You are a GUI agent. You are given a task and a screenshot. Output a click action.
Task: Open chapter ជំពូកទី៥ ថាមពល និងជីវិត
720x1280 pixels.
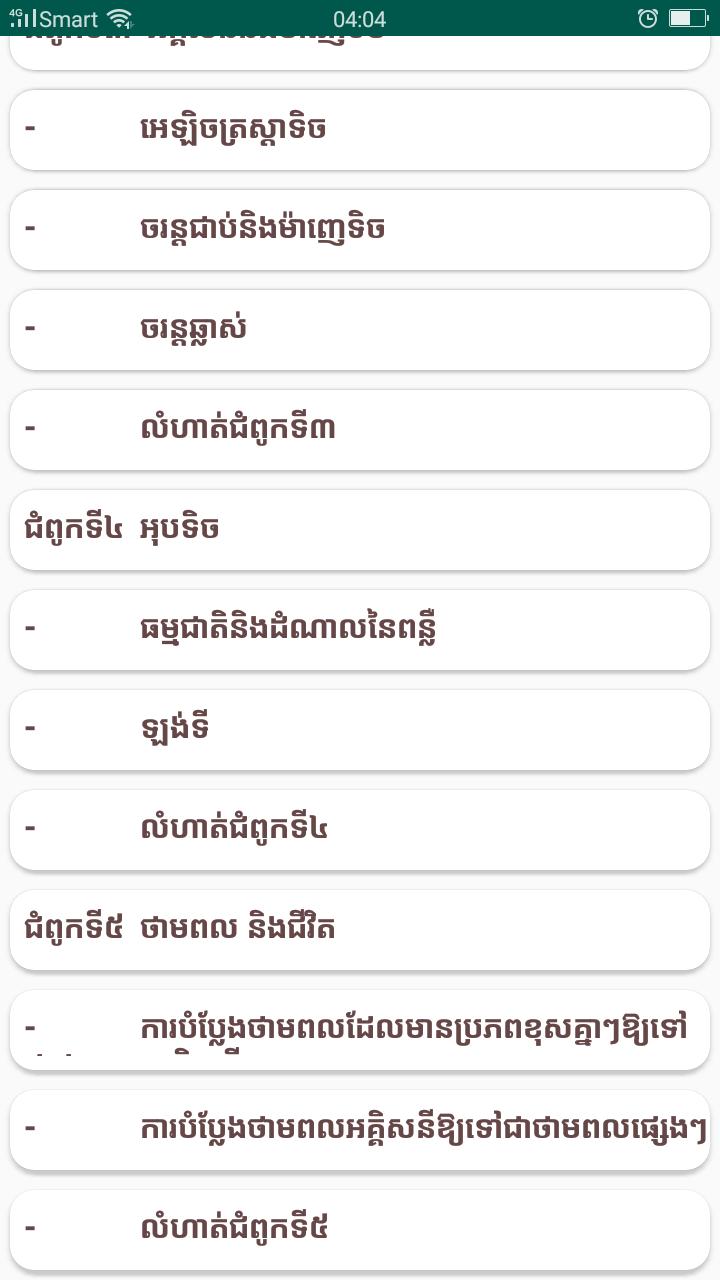360,929
